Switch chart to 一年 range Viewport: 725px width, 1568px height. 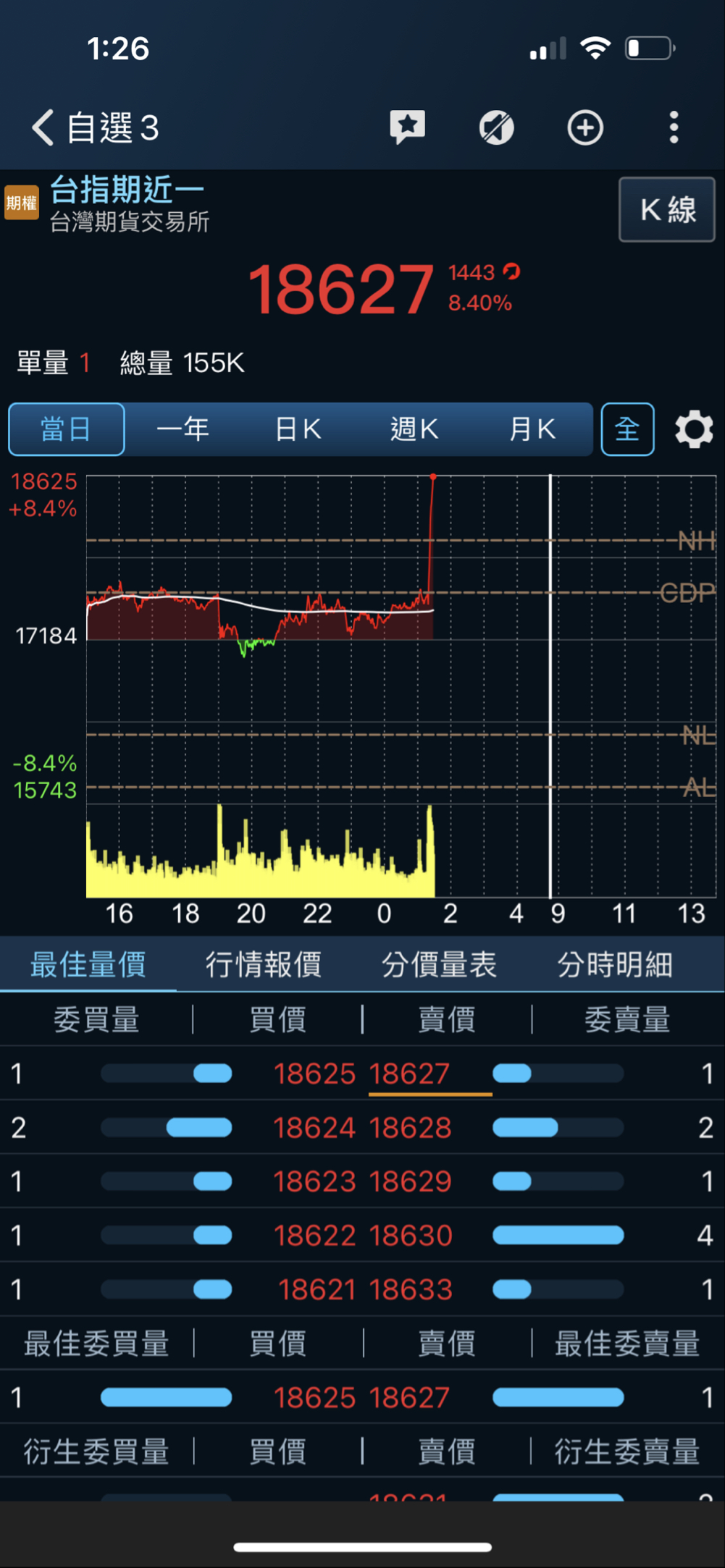[x=183, y=429]
